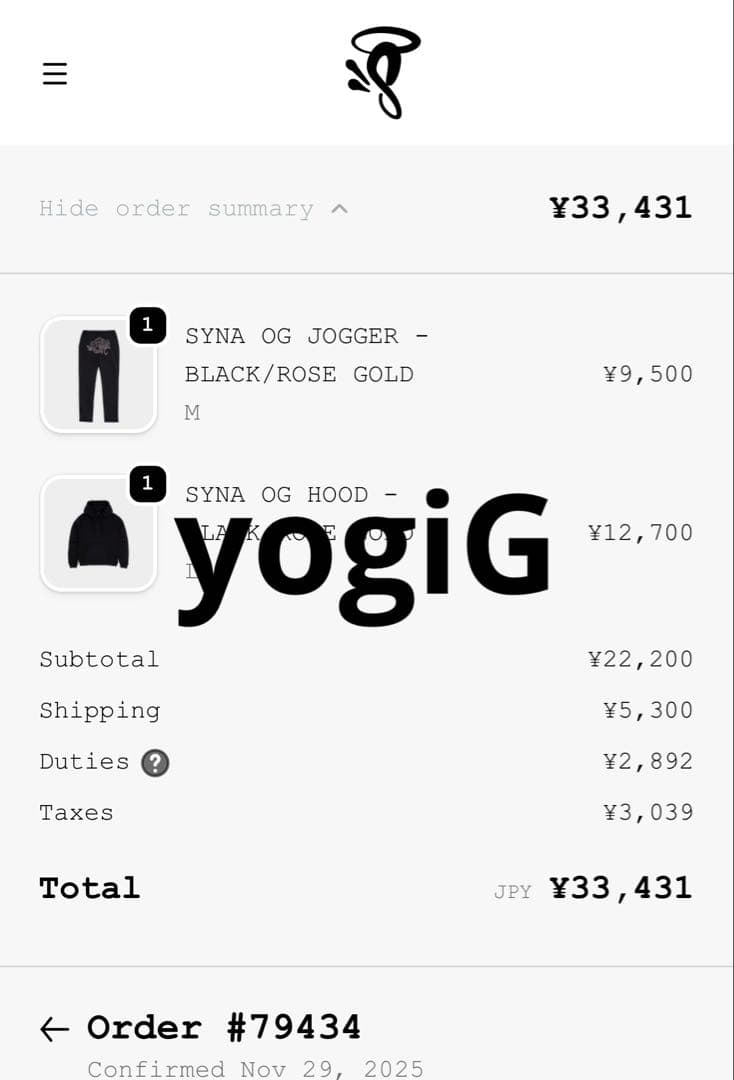This screenshot has width=734, height=1080.
Task: Click the quantity badge on the jogger item
Action: [x=148, y=324]
